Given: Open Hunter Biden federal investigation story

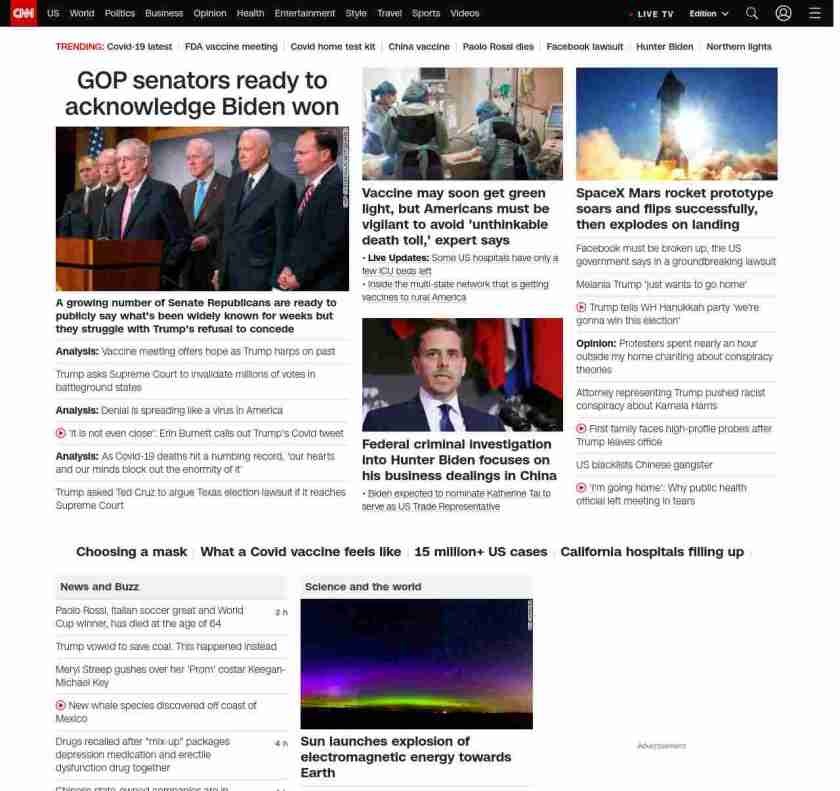Looking at the screenshot, I should (459, 459).
